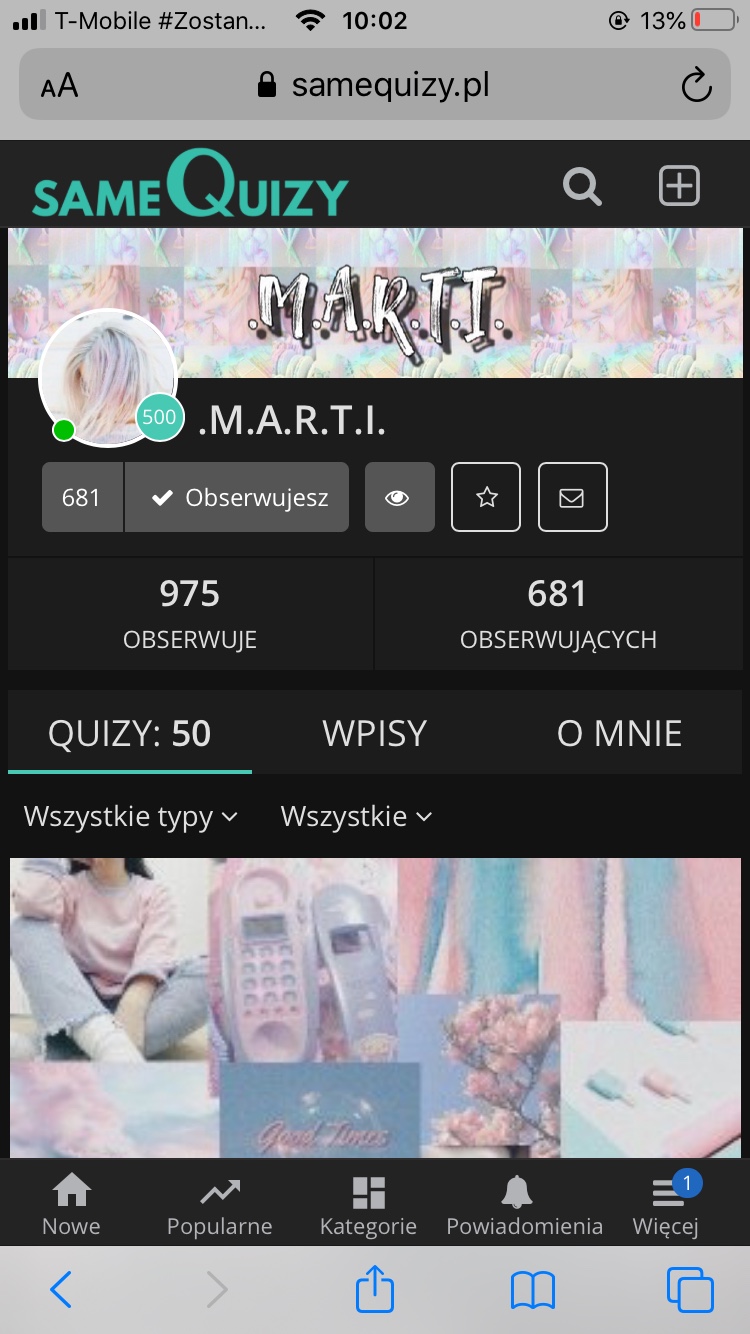This screenshot has width=750, height=1334.
Task: Open Powiadomienia notifications
Action: click(x=524, y=1205)
